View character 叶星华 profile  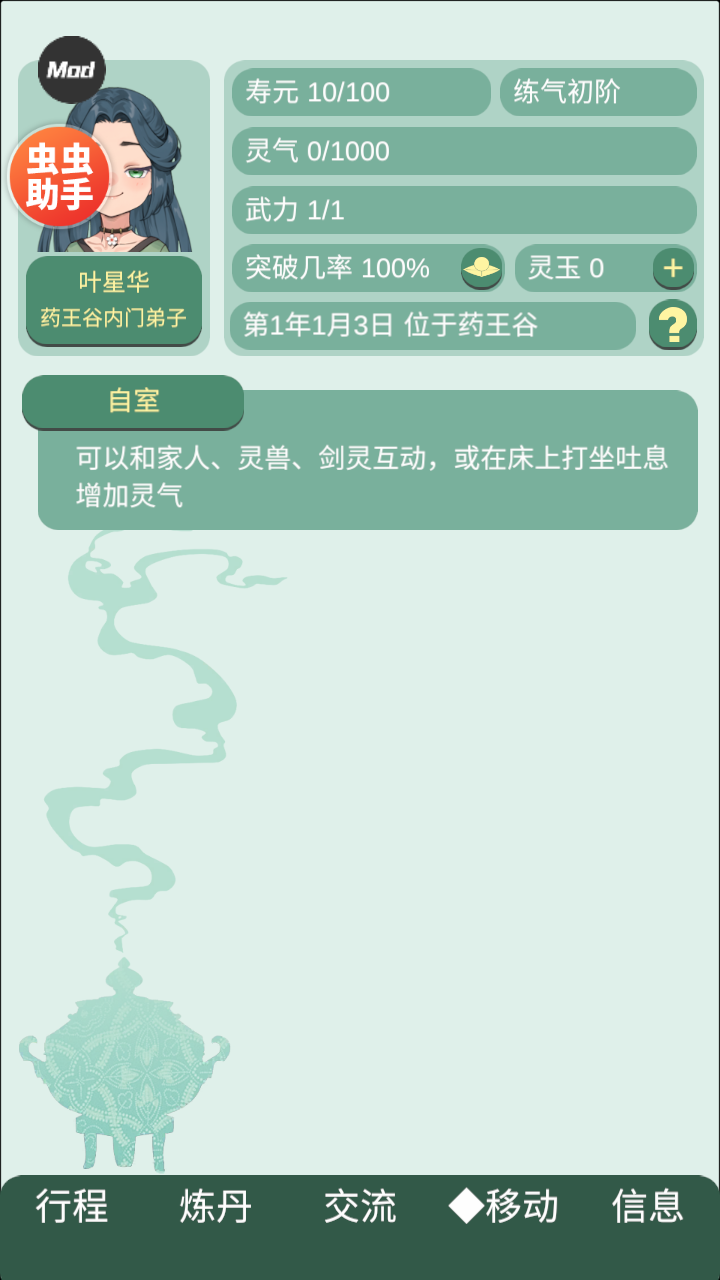coord(114,300)
